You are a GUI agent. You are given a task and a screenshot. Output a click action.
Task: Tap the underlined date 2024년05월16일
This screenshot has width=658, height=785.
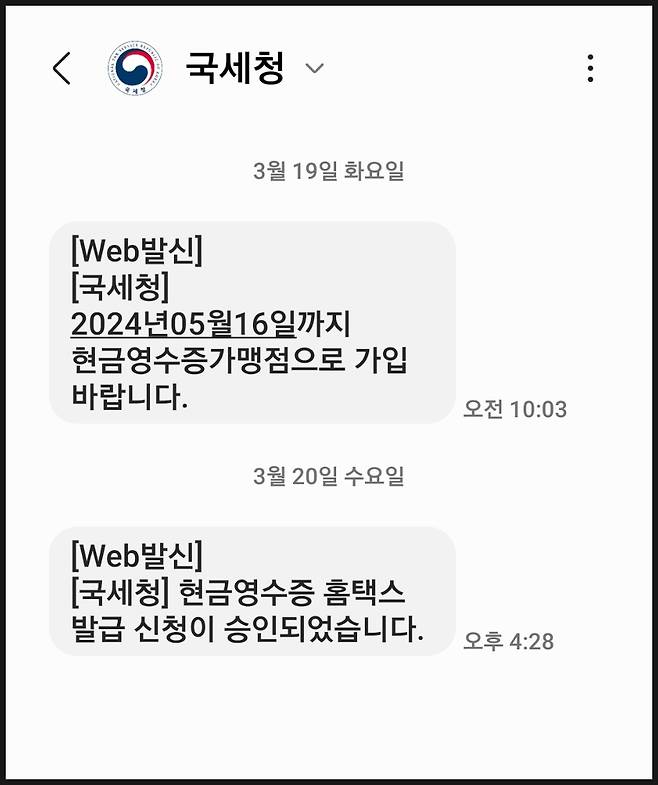pos(185,324)
